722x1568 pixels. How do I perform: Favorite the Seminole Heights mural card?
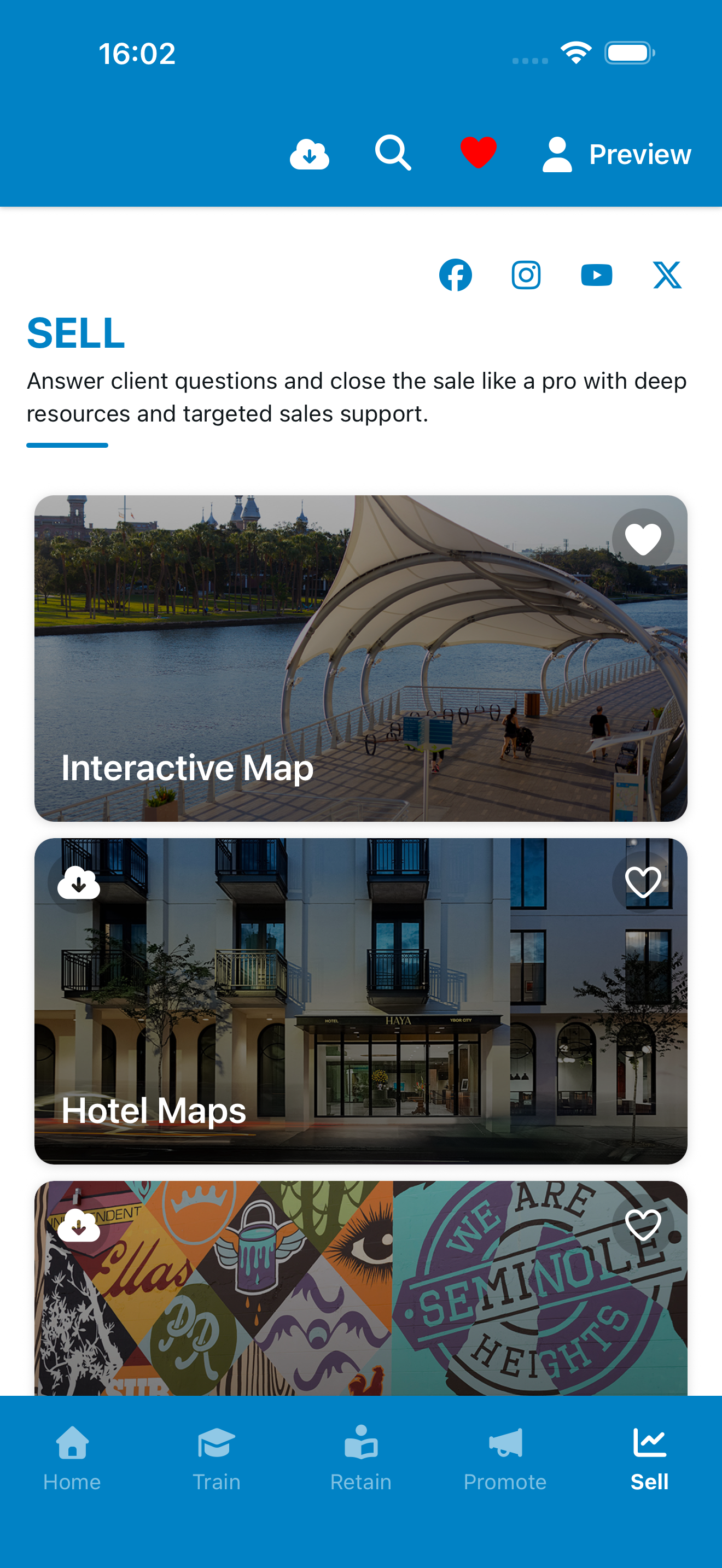coord(643,1225)
